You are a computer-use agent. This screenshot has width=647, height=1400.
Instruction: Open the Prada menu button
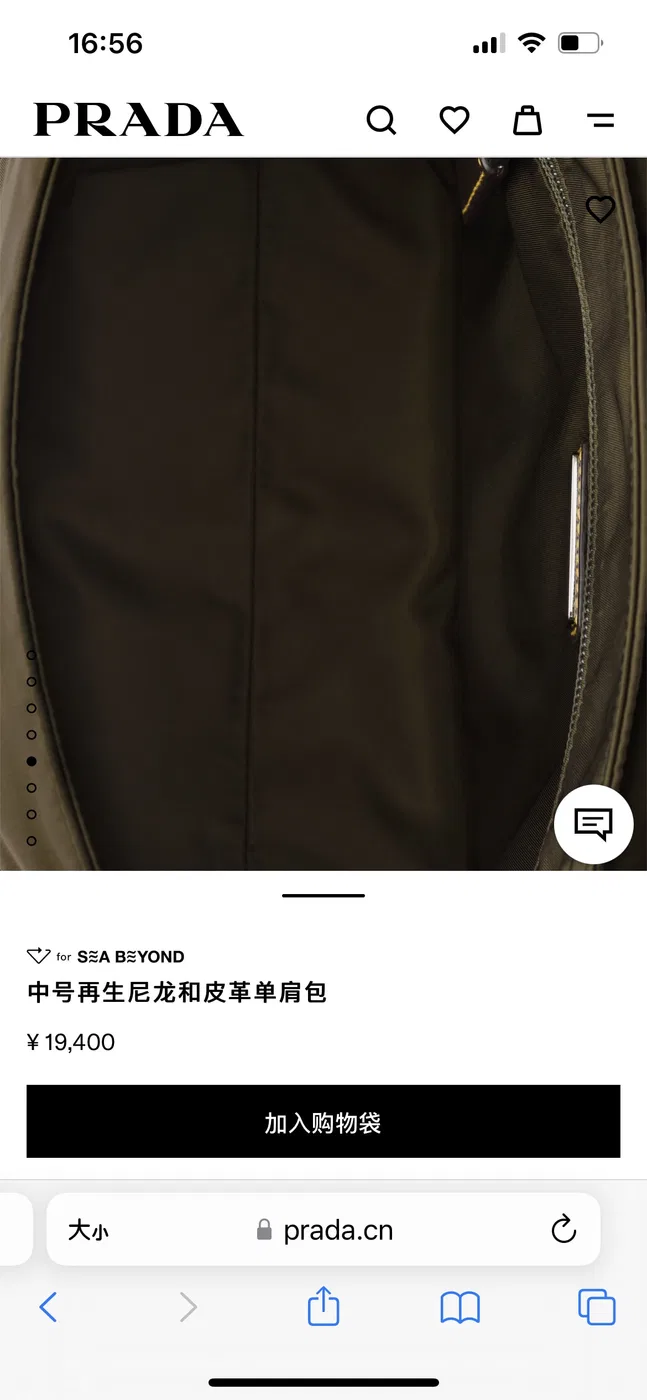[x=600, y=121]
